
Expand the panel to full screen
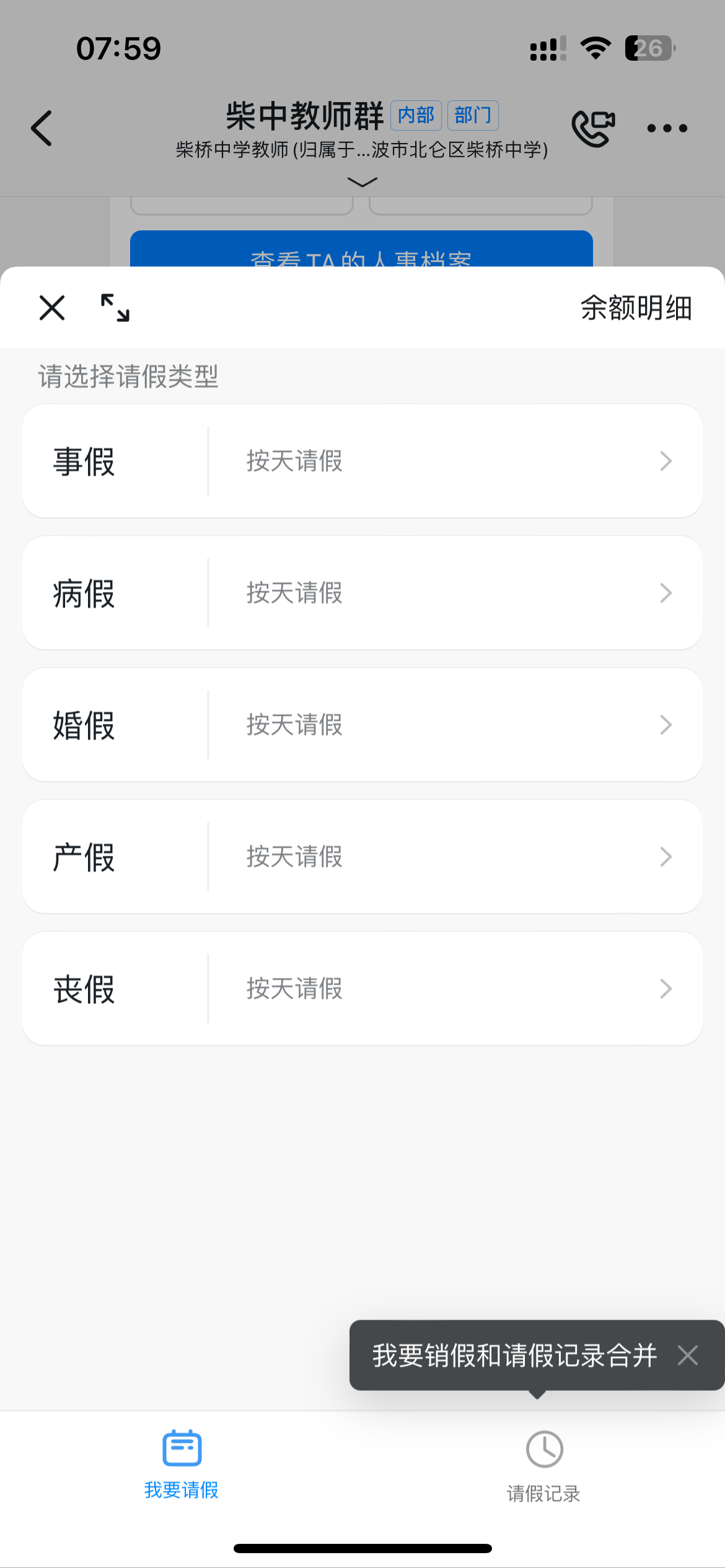point(115,308)
